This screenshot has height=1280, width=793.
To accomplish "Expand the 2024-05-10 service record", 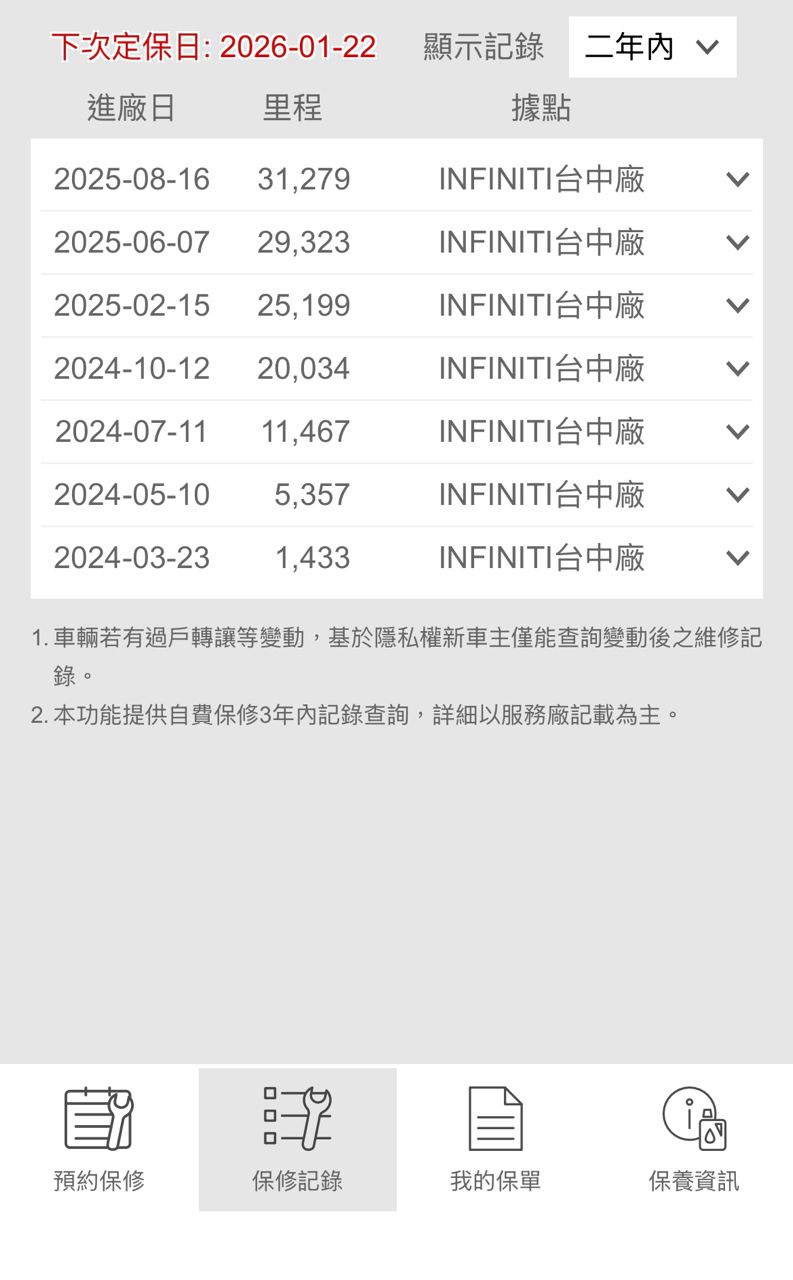I will tap(737, 495).
